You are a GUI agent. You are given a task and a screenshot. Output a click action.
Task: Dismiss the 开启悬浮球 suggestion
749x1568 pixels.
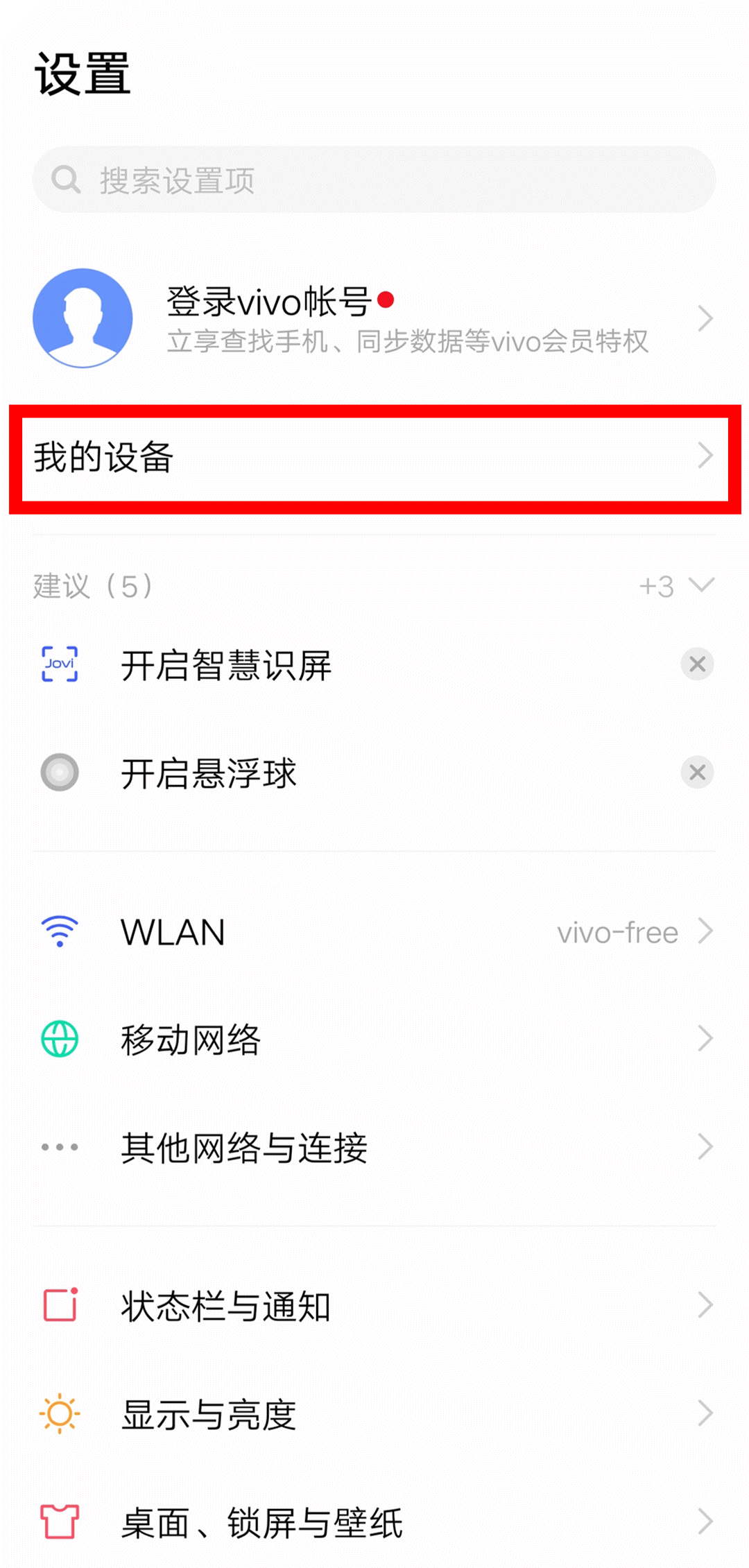click(x=697, y=773)
